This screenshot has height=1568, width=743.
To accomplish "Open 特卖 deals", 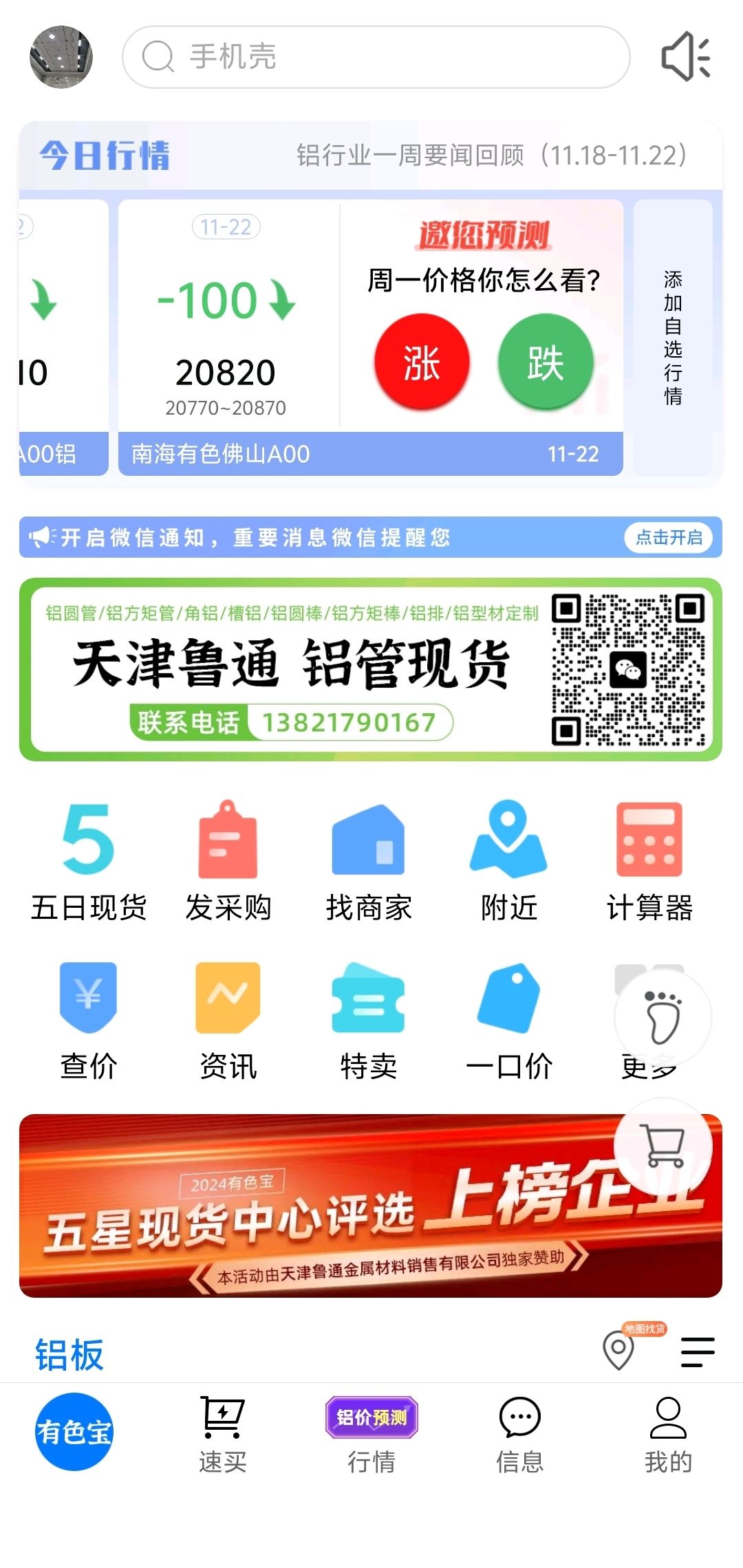I will (369, 1021).
